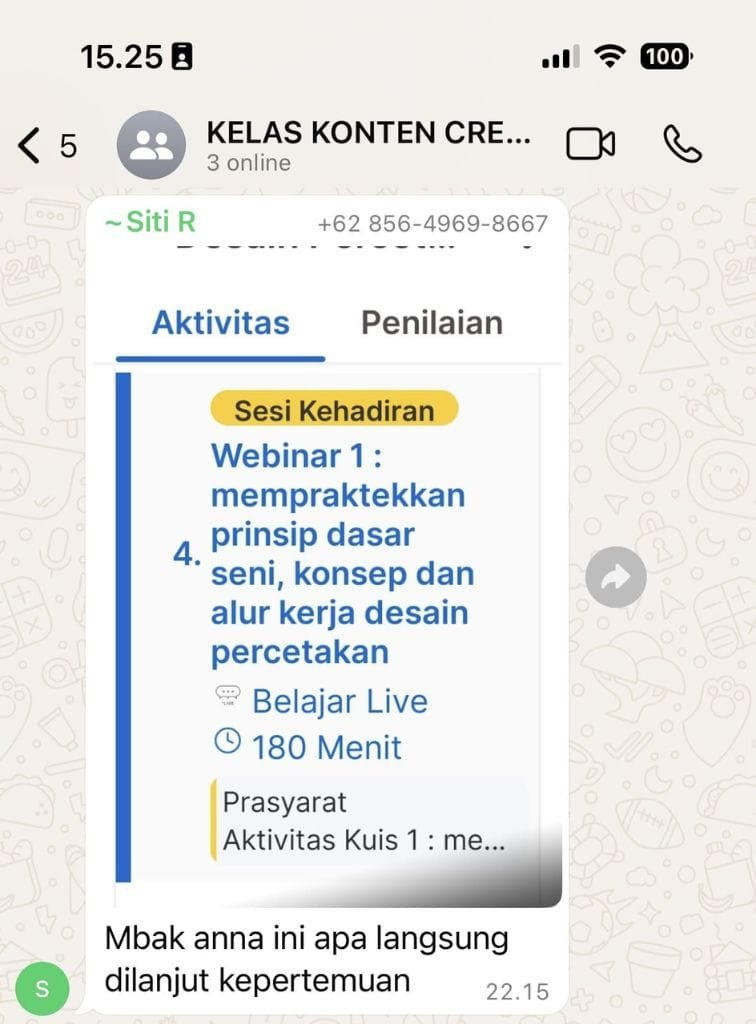Tap Siti R's green S avatar
This screenshot has height=1024, width=756.
tap(41, 989)
